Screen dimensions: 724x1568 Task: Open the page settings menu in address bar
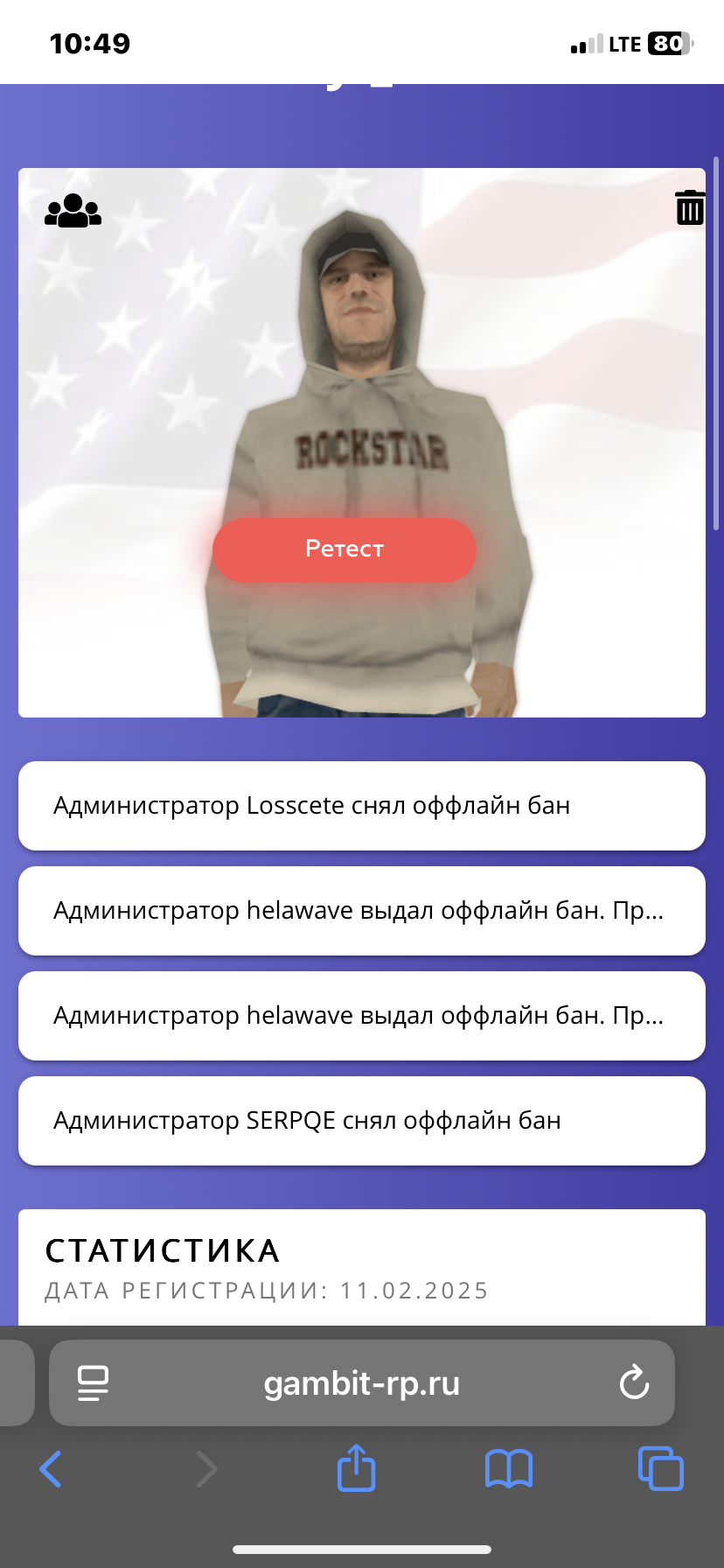(93, 1383)
